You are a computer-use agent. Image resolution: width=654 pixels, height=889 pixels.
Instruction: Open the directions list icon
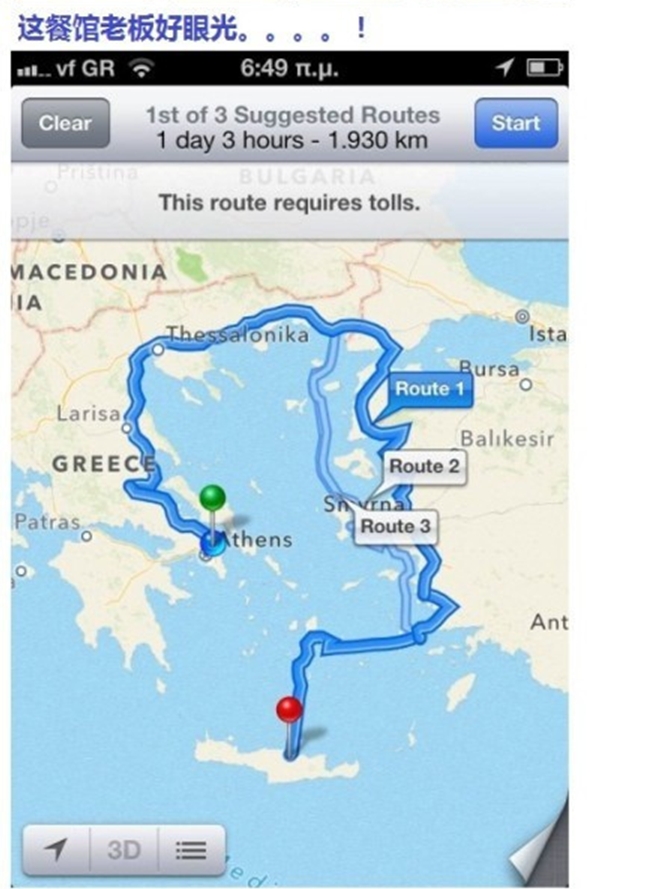[x=191, y=850]
